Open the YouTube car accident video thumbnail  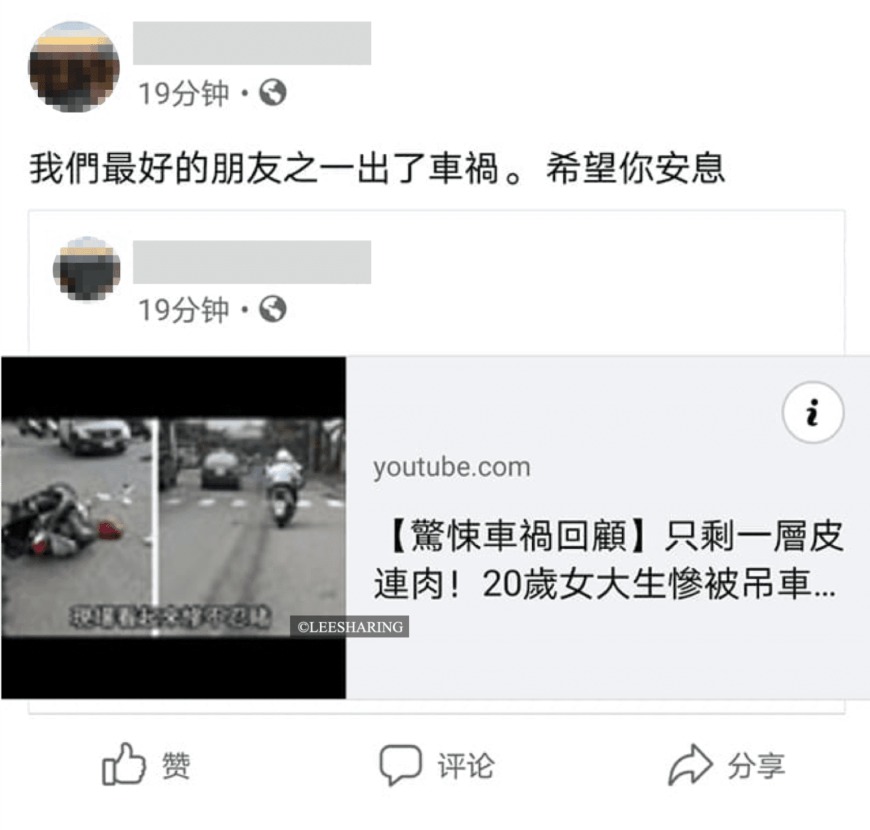173,527
